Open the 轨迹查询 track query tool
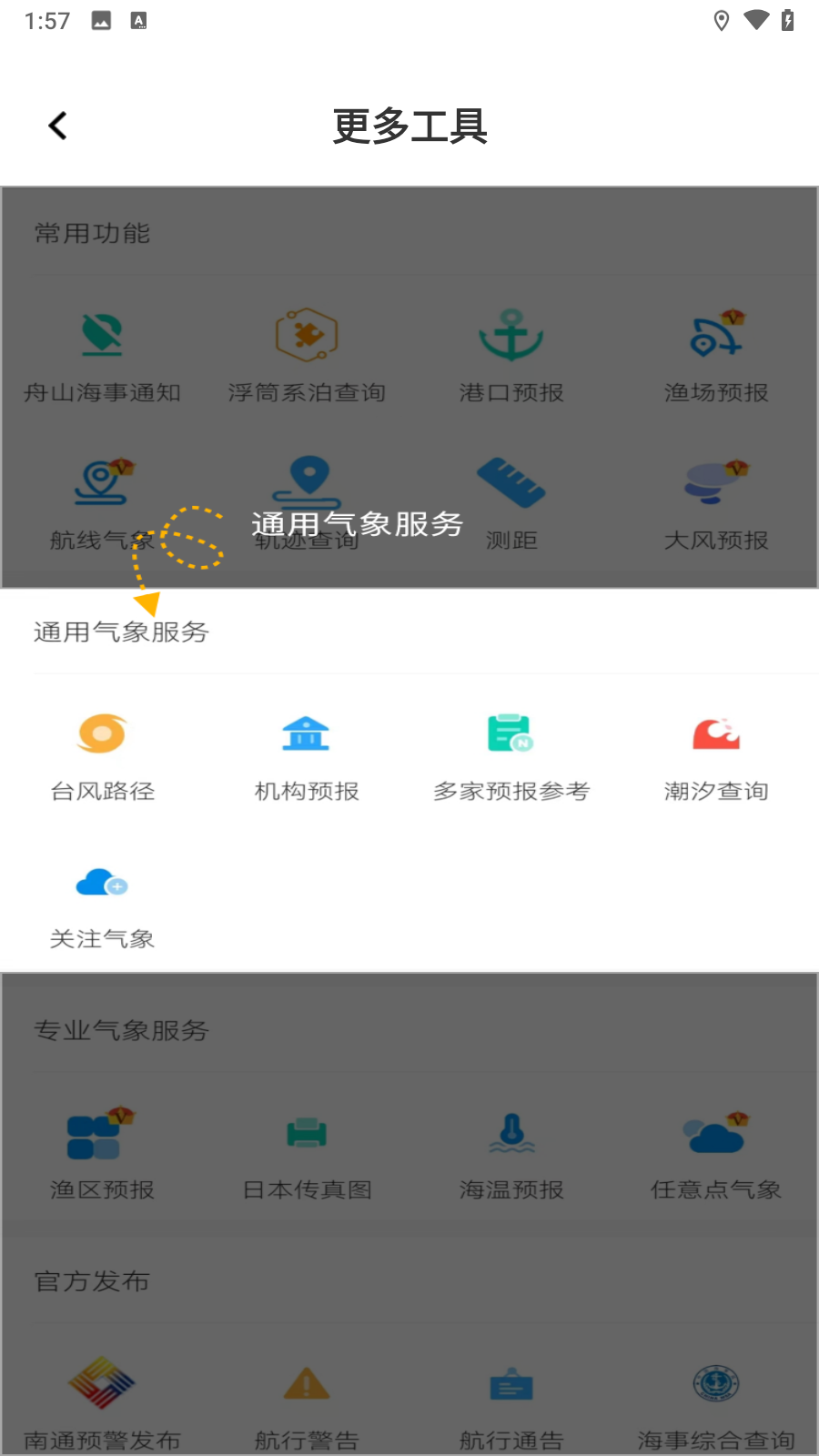This screenshot has height=1456, width=819. coord(307,502)
